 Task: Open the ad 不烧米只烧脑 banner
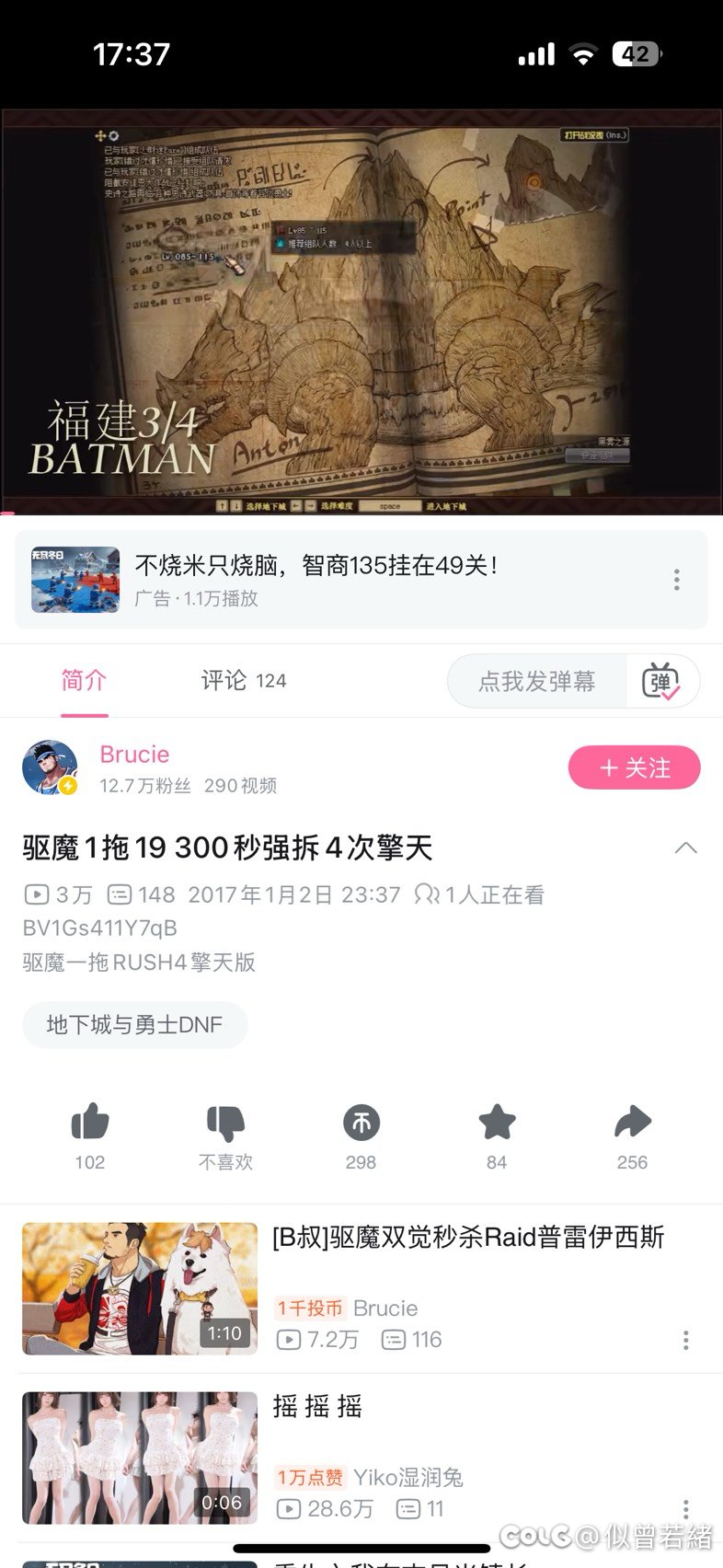click(313, 579)
